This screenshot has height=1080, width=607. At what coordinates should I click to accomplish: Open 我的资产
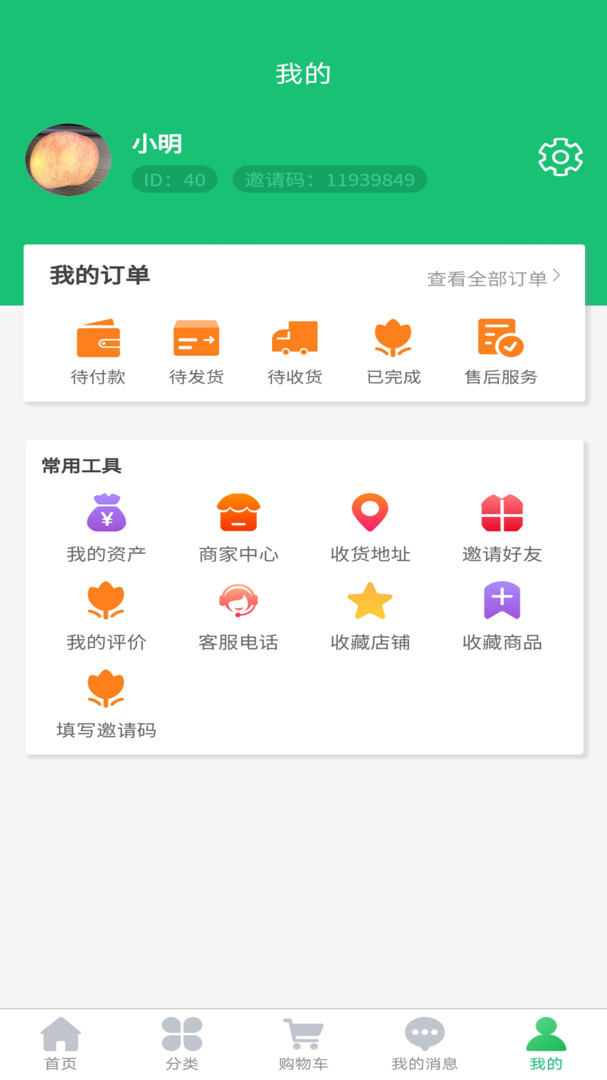(106, 528)
